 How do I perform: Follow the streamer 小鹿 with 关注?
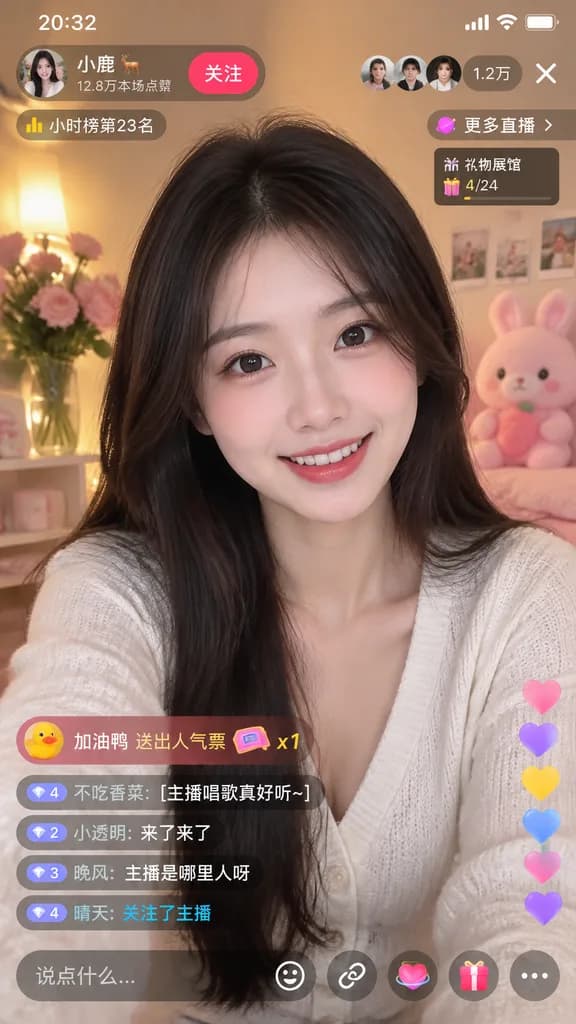223,73
